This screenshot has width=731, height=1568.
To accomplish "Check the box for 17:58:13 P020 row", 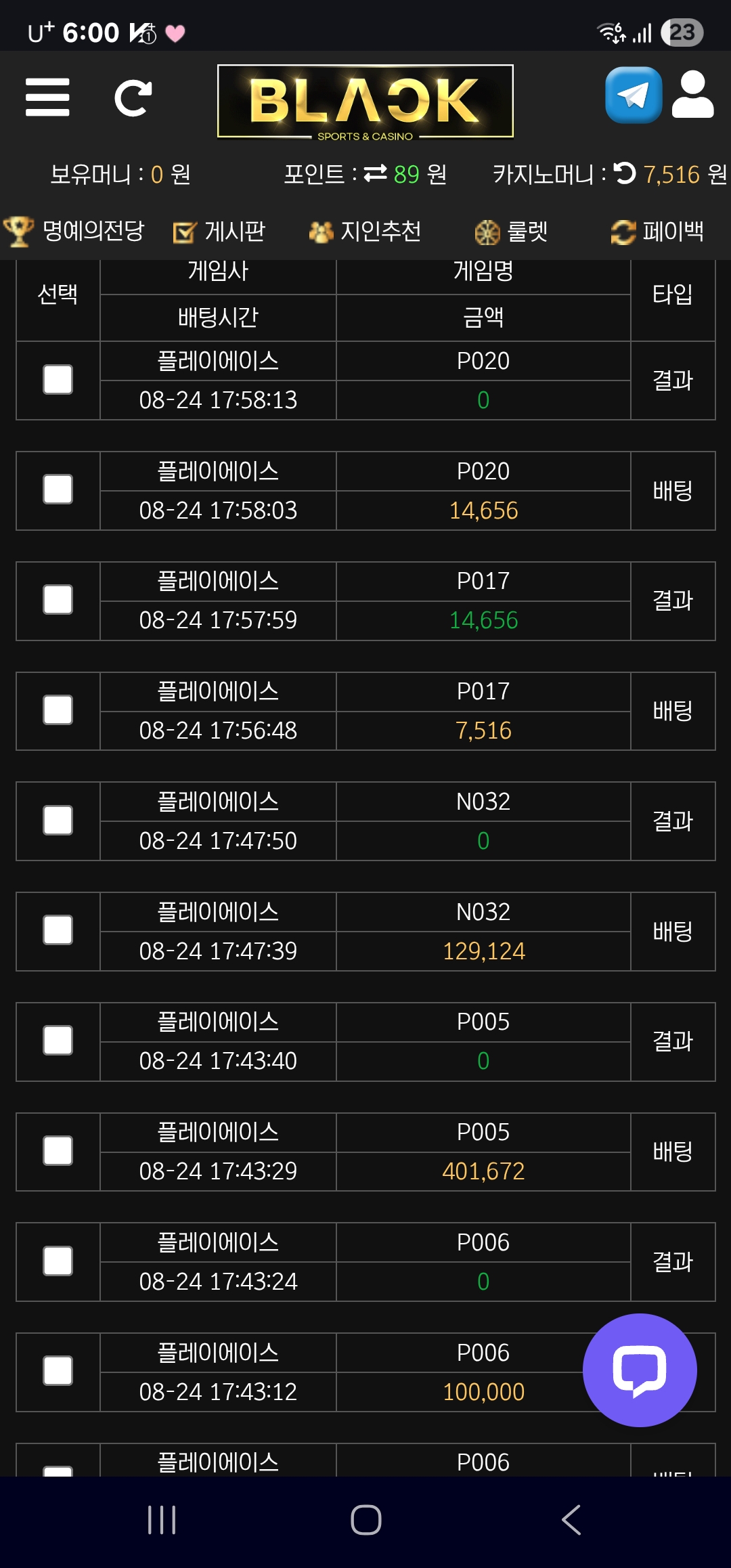I will pyautogui.click(x=58, y=380).
